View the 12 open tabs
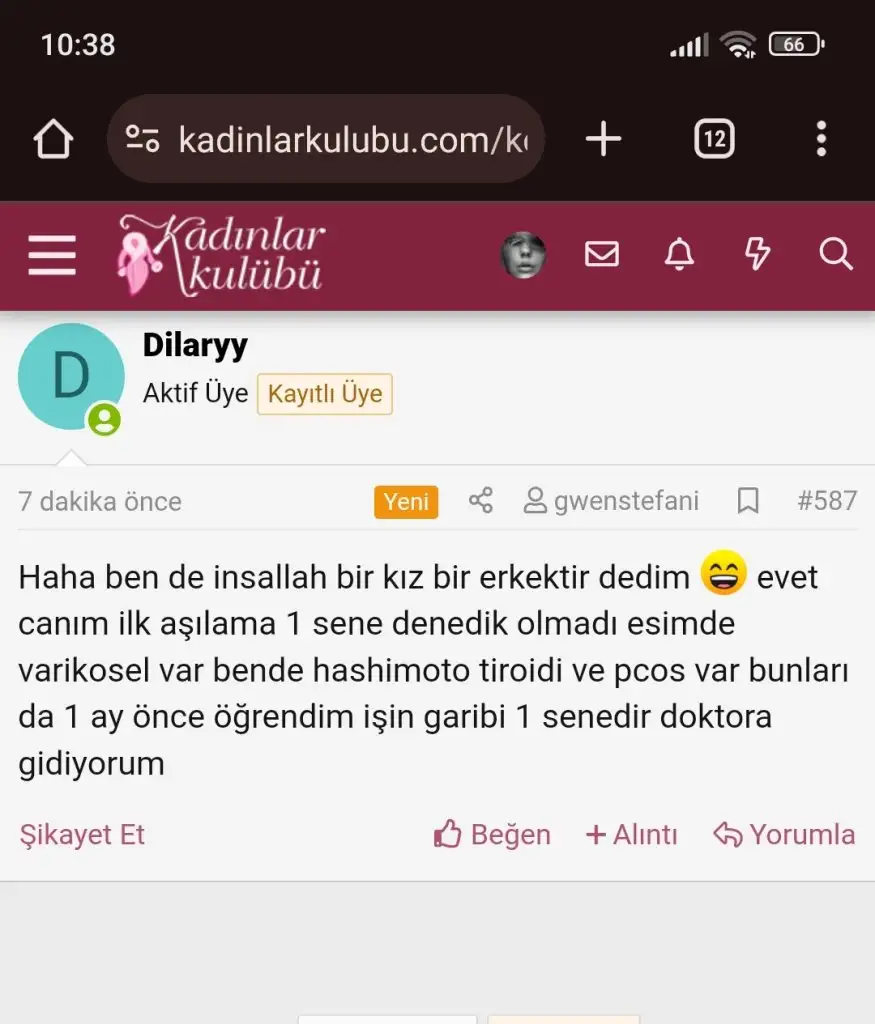The width and height of the screenshot is (875, 1024). [x=714, y=139]
